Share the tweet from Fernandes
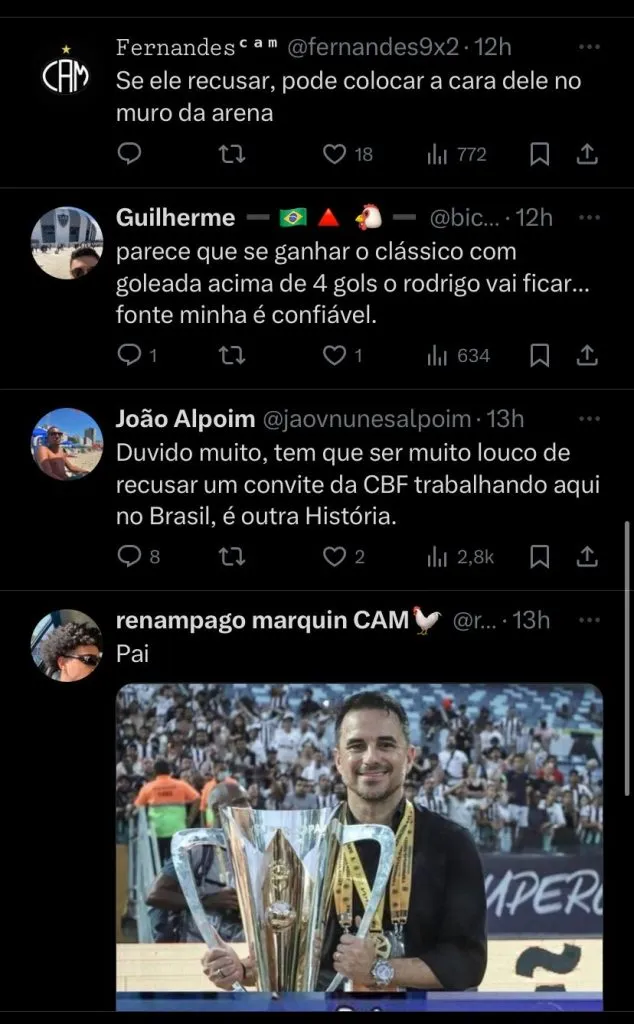This screenshot has height=1024, width=634. [x=588, y=154]
